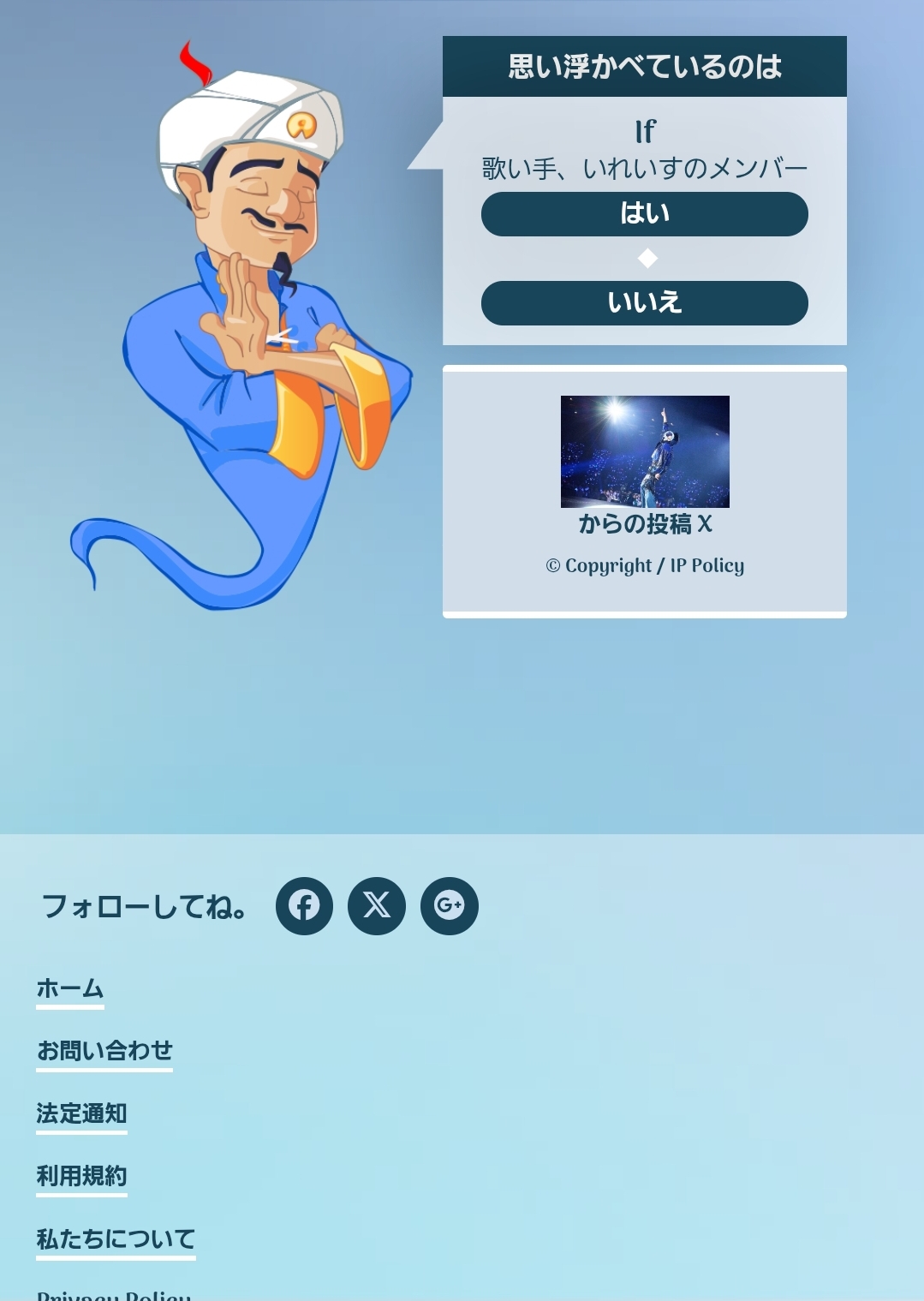Viewport: 924px width, 1301px height.
Task: Open the Copyright / IP Policy link
Action: pos(645,566)
